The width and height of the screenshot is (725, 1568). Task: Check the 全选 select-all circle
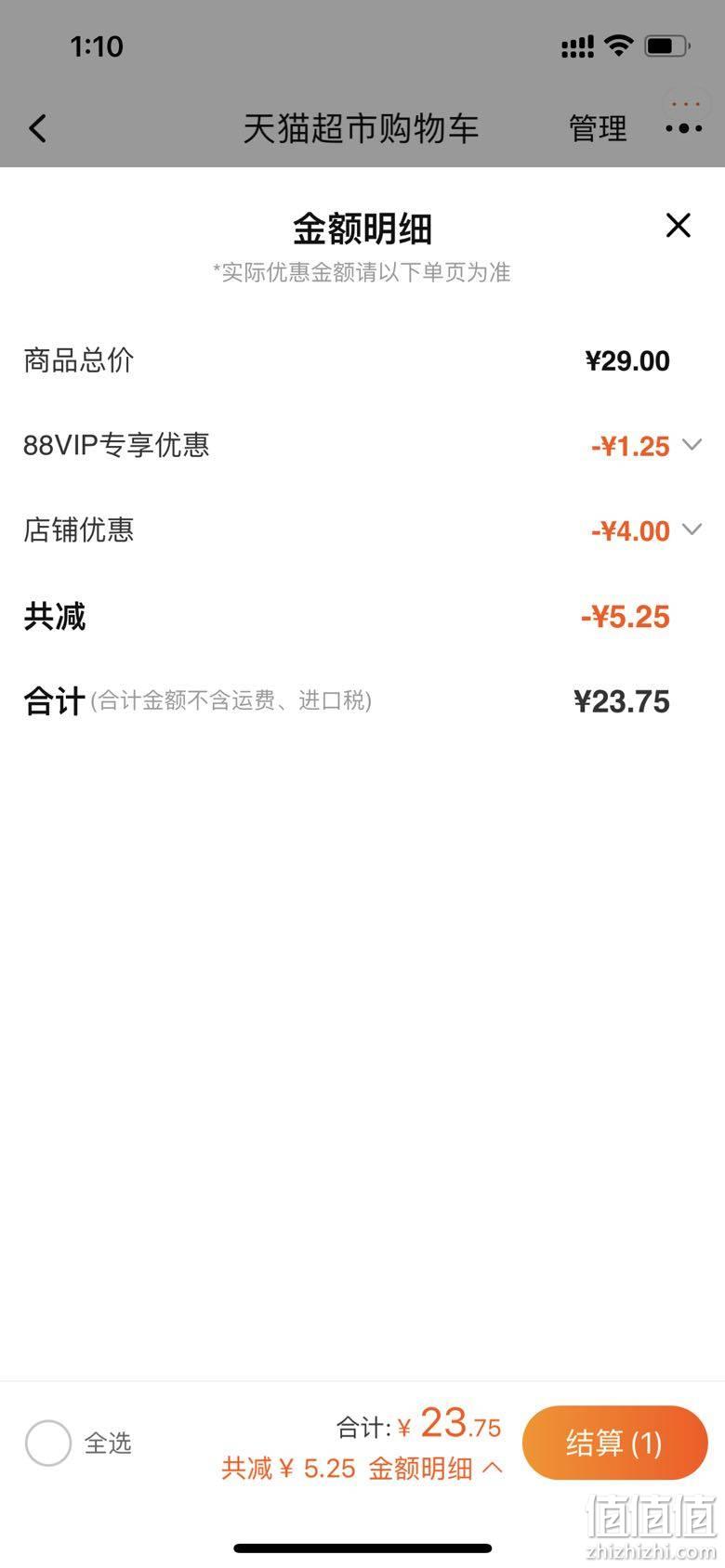click(48, 1443)
